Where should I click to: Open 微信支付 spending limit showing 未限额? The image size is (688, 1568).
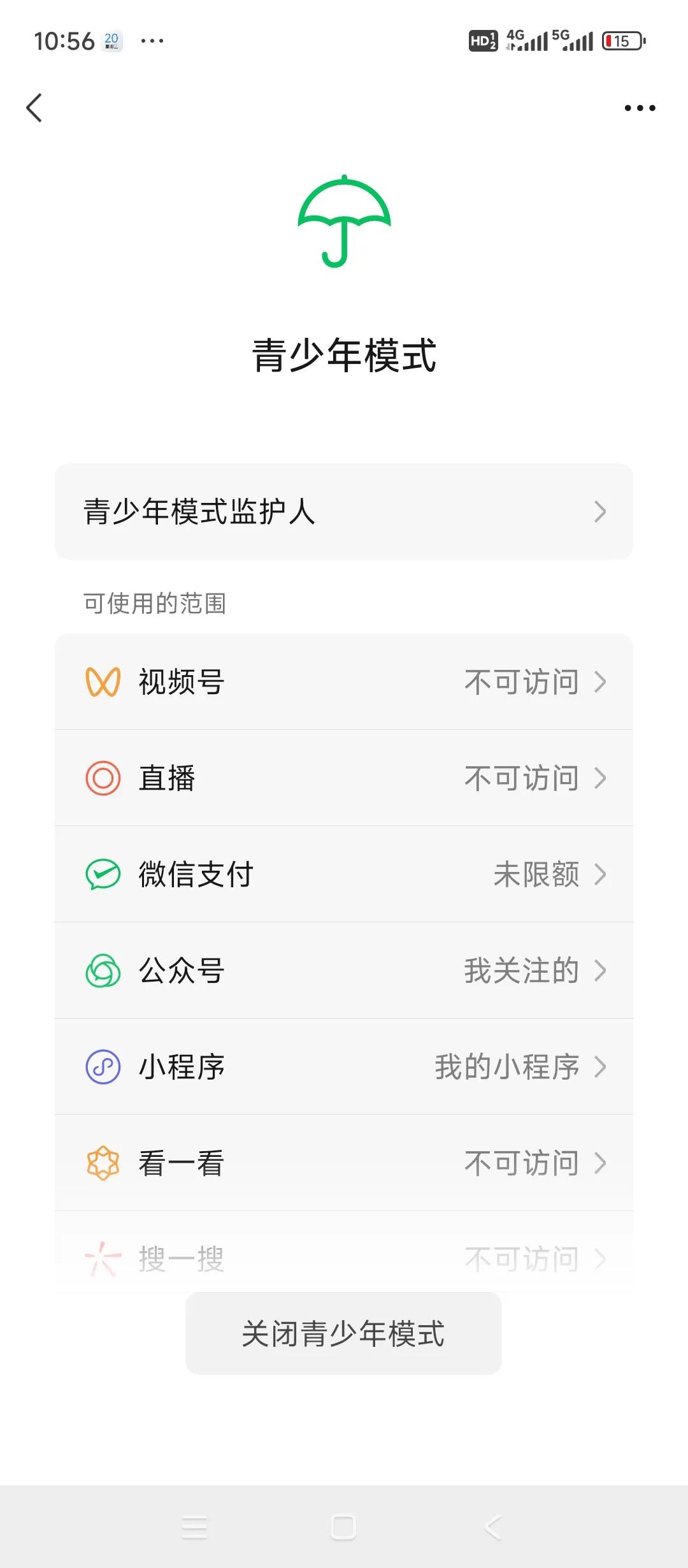[x=538, y=875]
